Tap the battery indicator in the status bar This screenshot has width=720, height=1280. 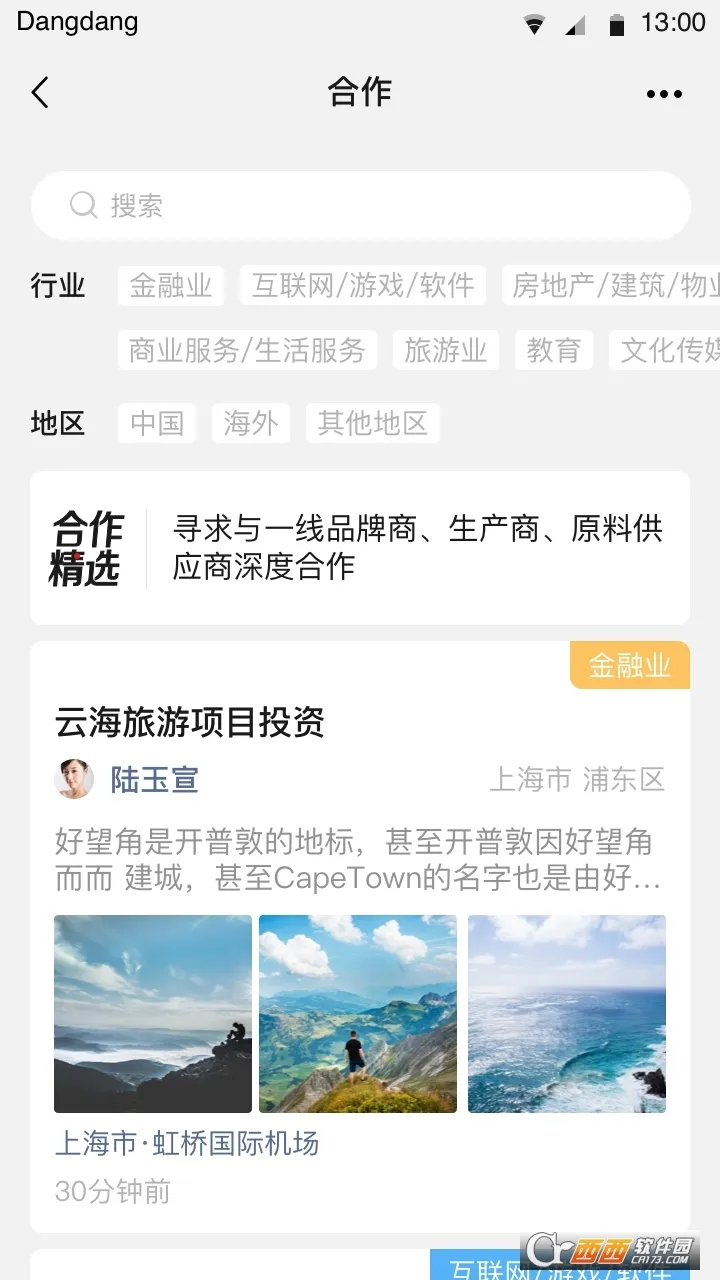(615, 23)
